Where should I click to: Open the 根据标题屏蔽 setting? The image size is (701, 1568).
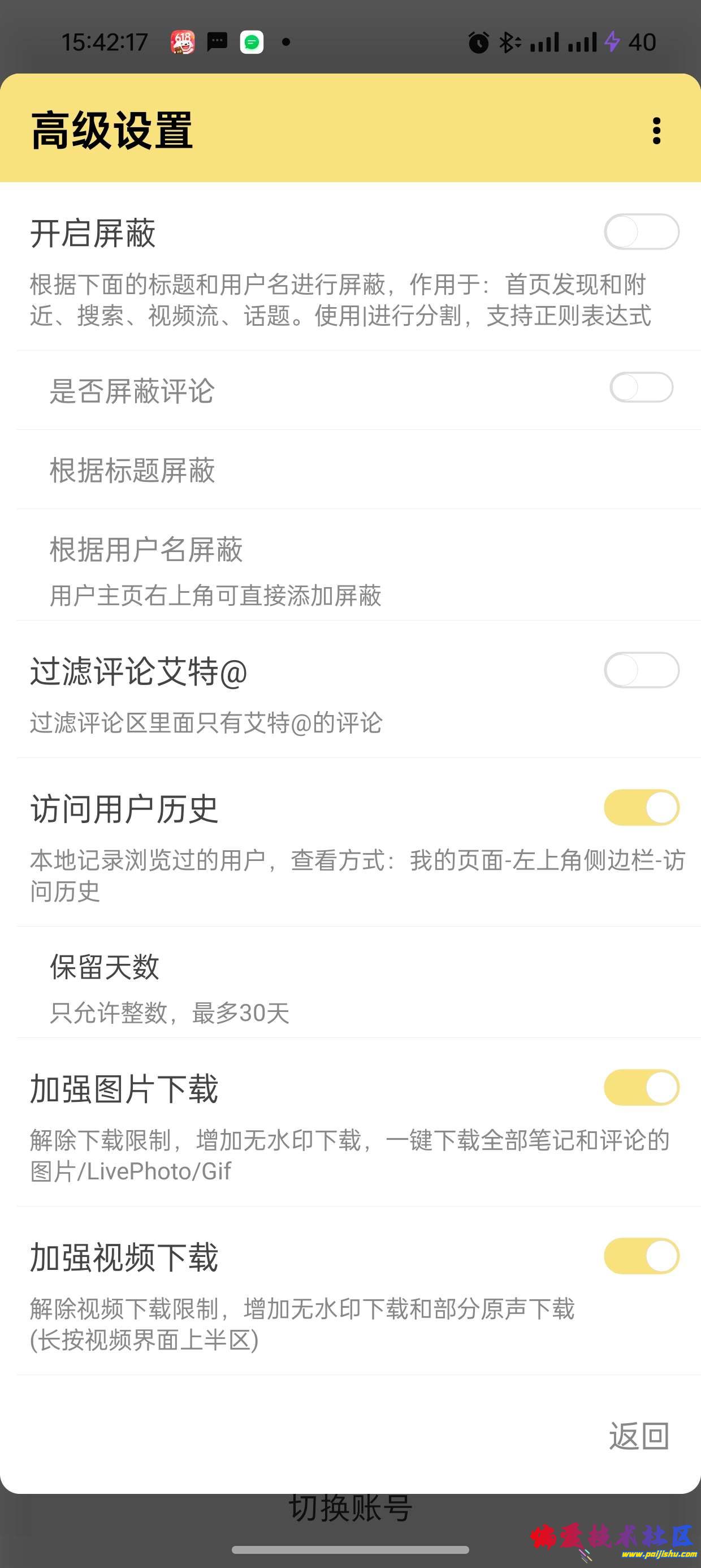(x=133, y=470)
